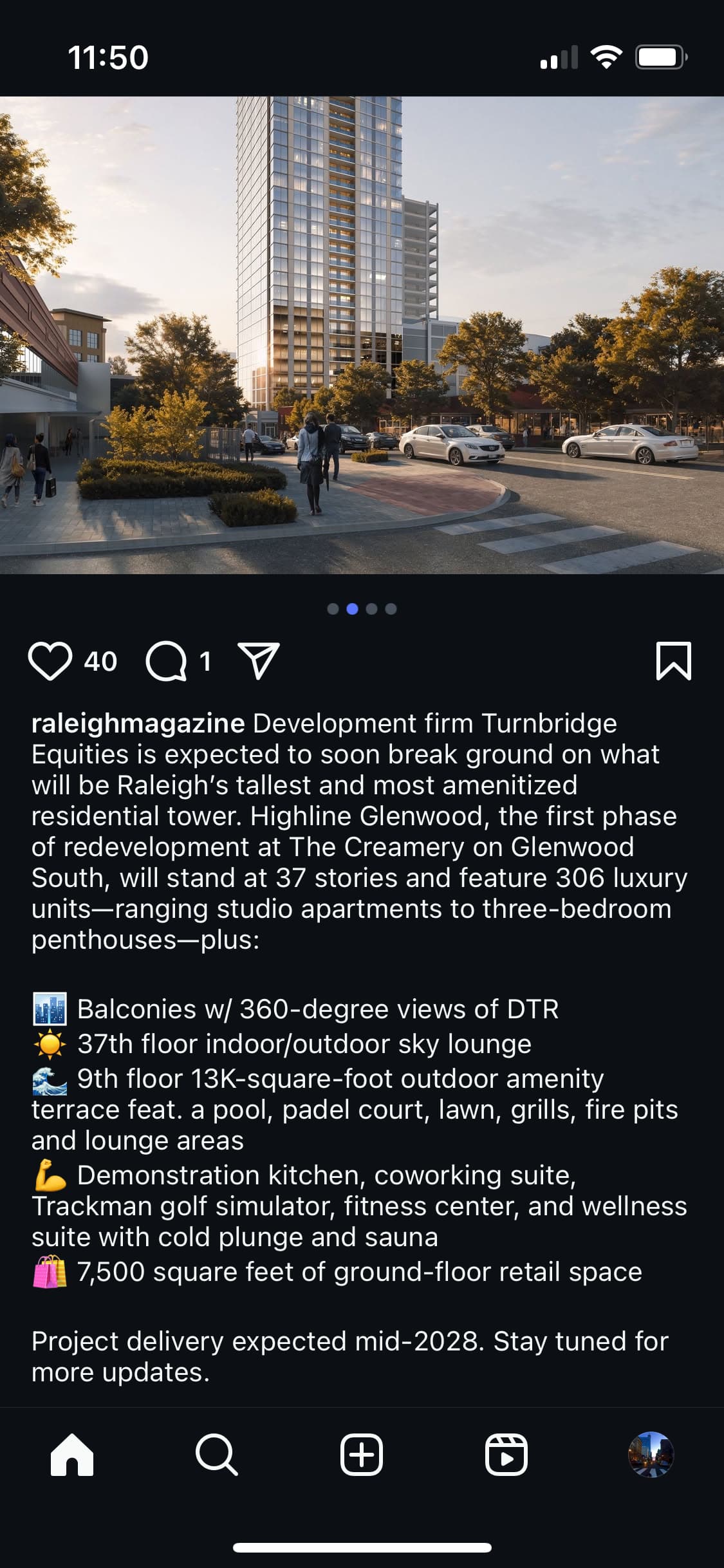This screenshot has height=1568, width=724.
Task: Open your profile tab
Action: [651, 1454]
